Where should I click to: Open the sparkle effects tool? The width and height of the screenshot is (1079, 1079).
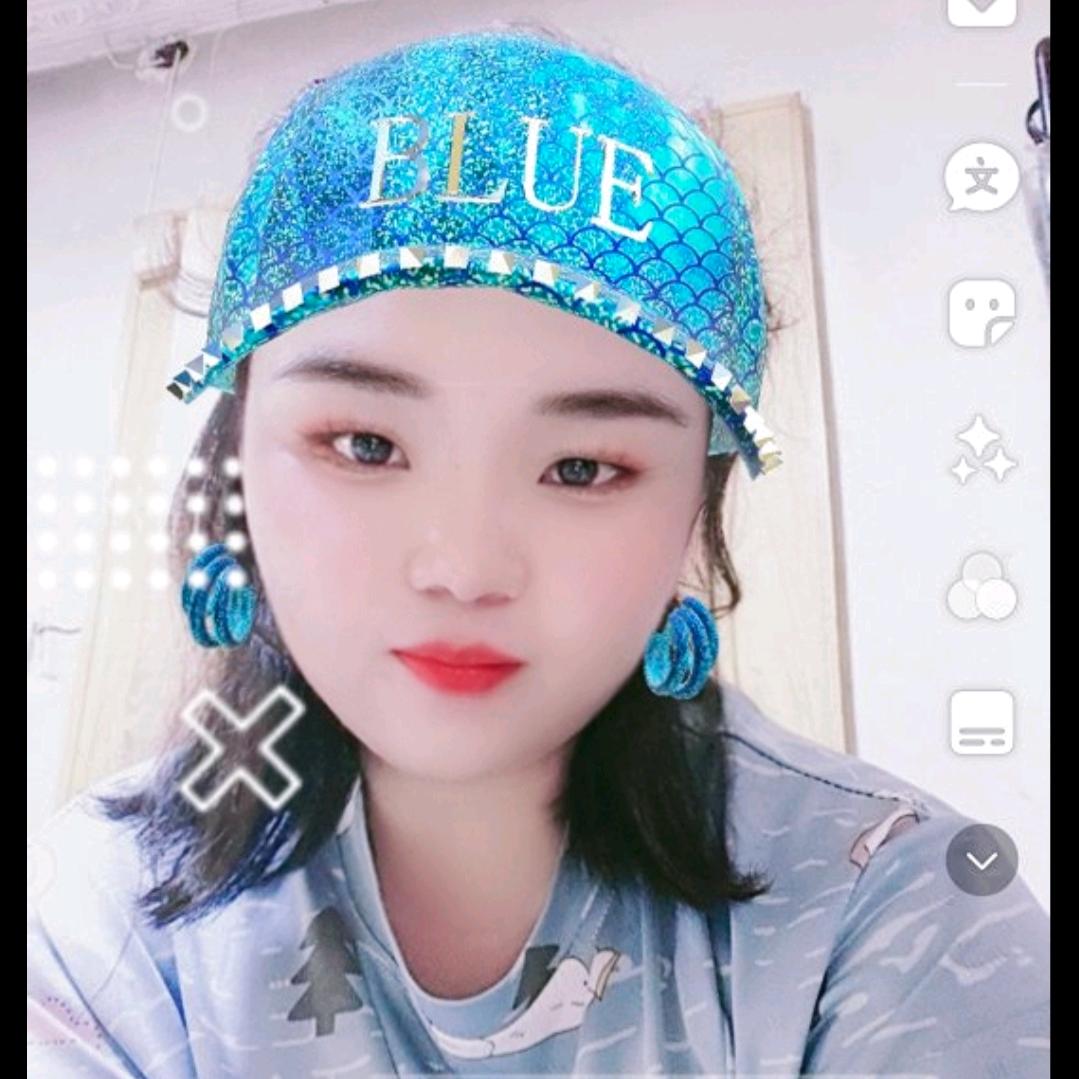981,451
